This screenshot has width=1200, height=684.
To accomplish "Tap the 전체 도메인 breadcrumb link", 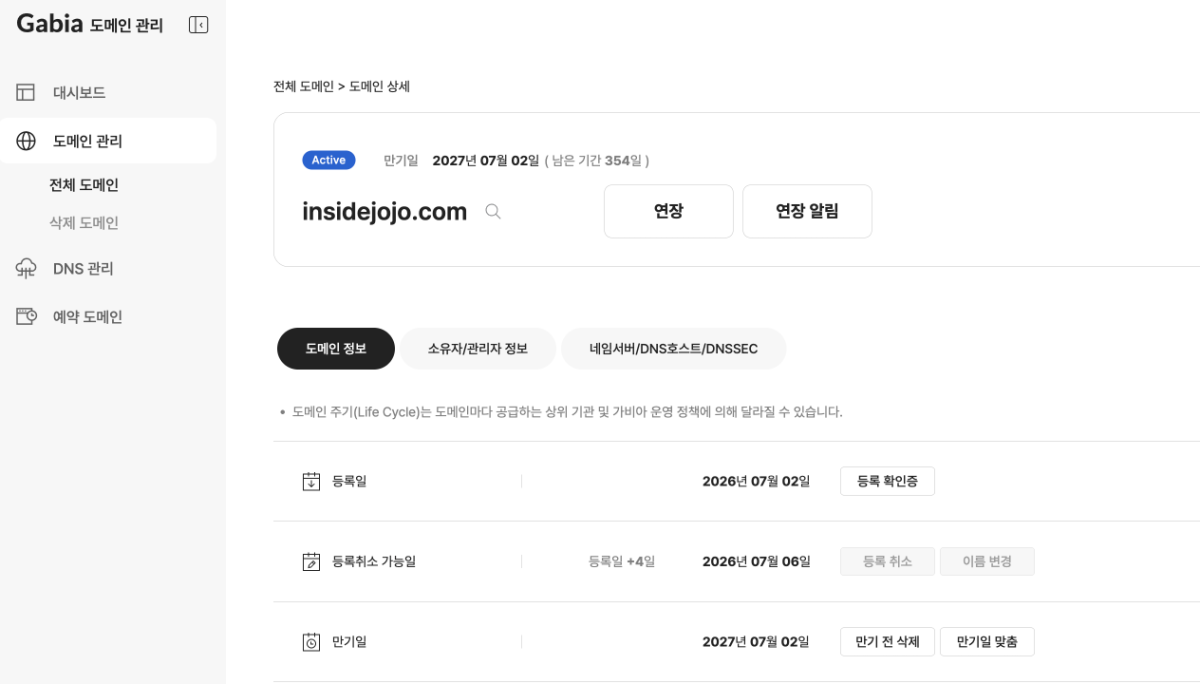I will coord(303,87).
